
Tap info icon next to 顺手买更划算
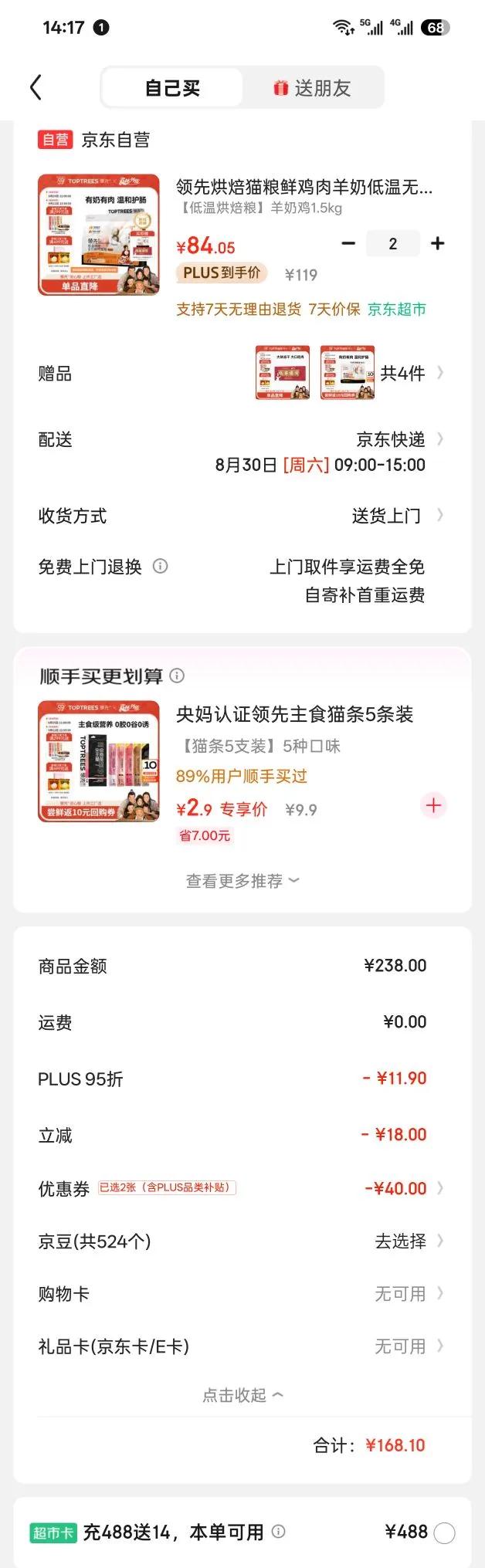pyautogui.click(x=177, y=676)
